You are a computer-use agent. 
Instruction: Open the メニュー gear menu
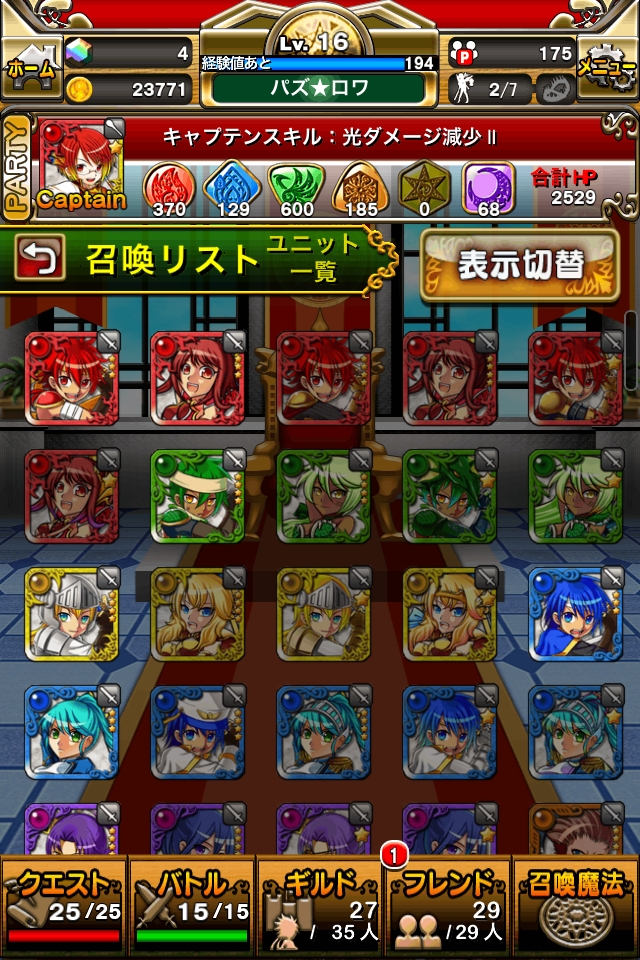[x=608, y=66]
